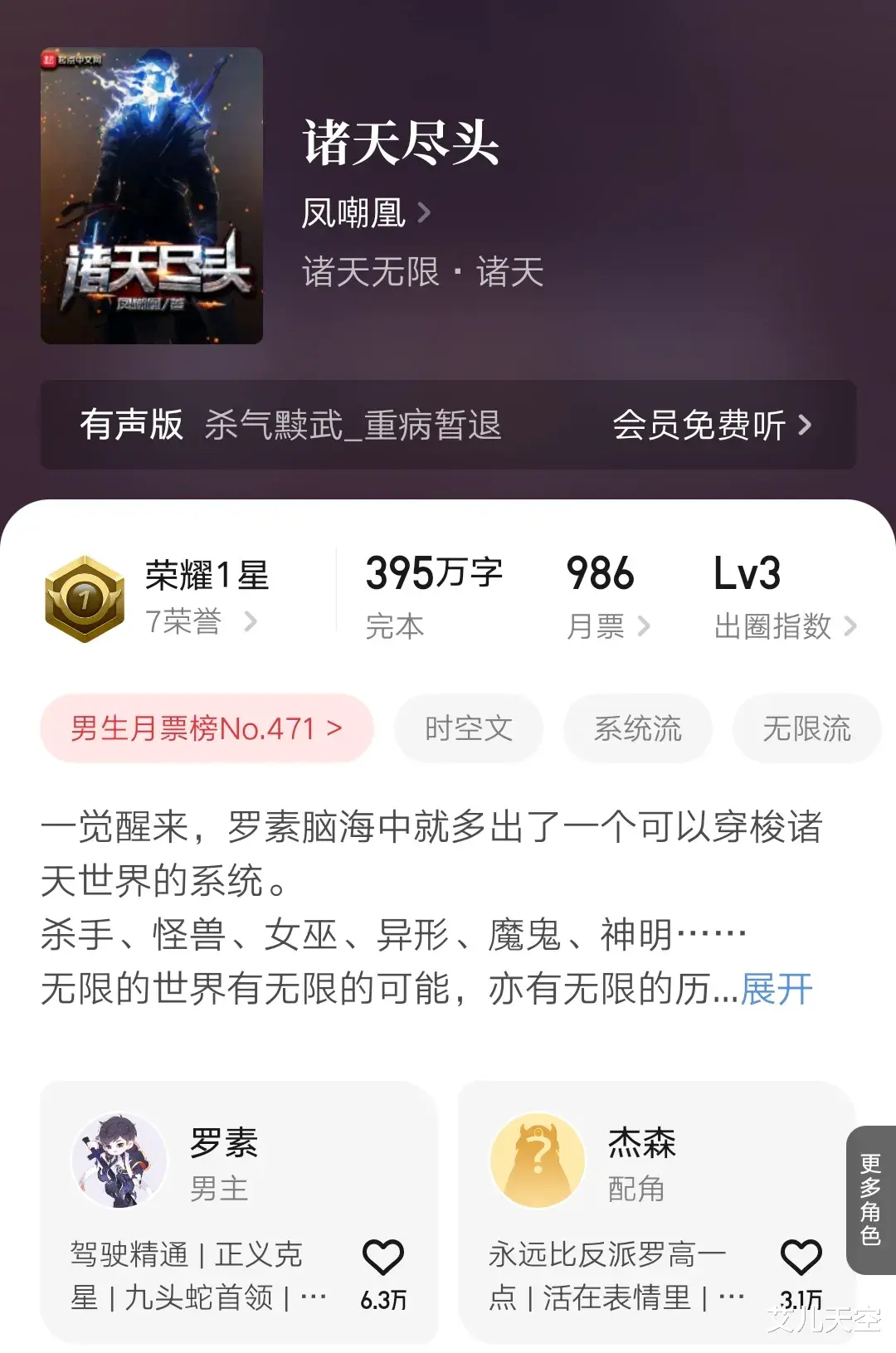
Task: Like the character 罗素
Action: [383, 1258]
